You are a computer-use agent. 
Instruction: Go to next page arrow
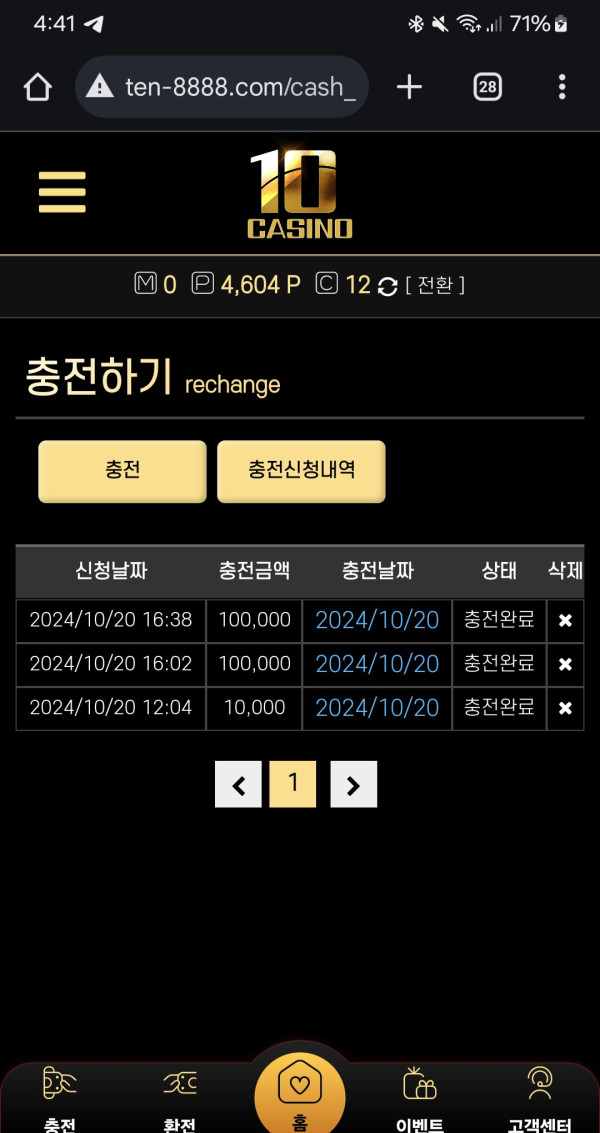pyautogui.click(x=353, y=785)
